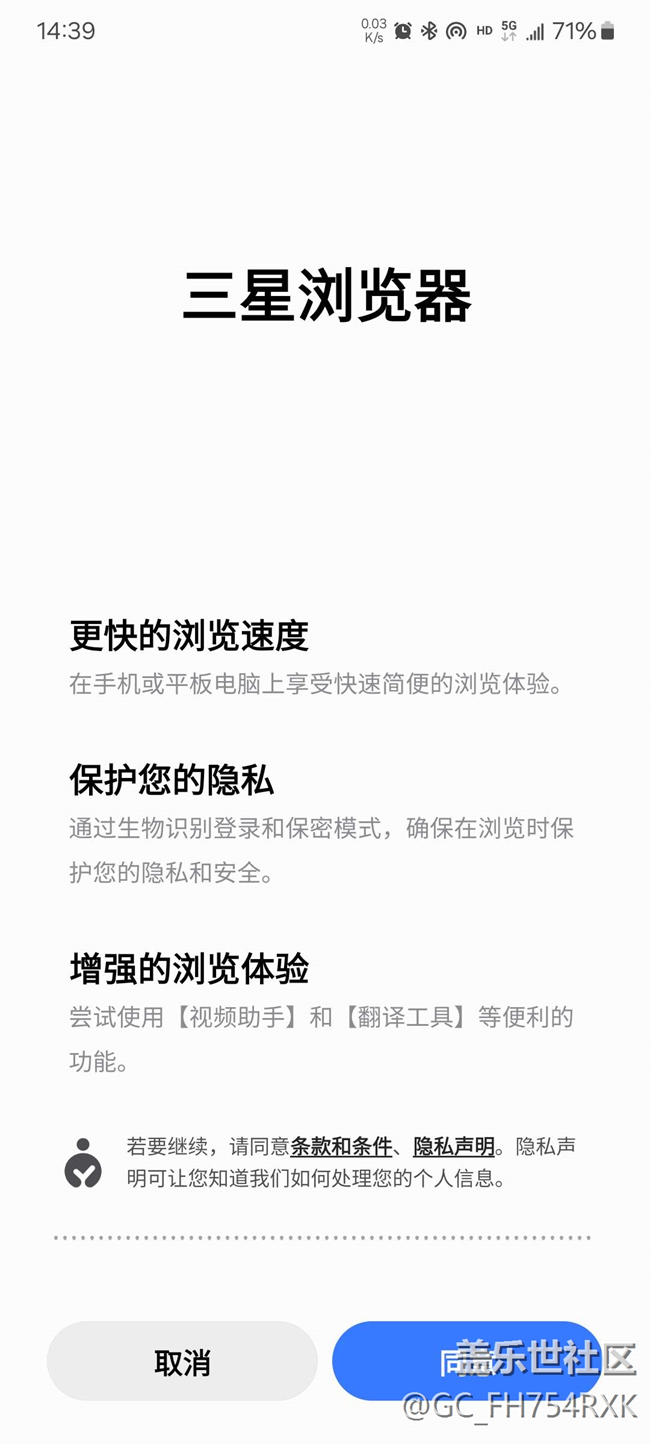The width and height of the screenshot is (650, 1444).
Task: Tap the 取消 (Cancel) button
Action: tap(182, 1361)
